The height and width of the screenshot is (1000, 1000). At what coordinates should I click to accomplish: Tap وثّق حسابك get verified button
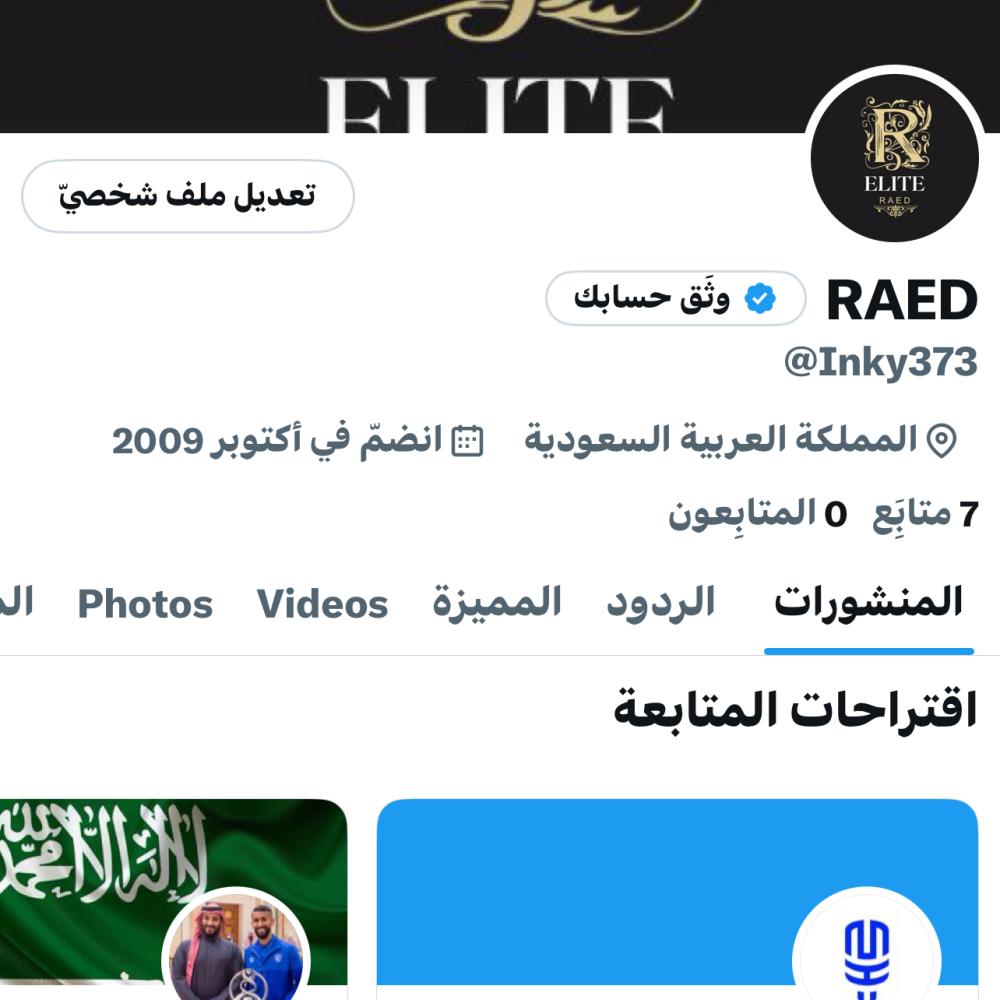pos(675,298)
